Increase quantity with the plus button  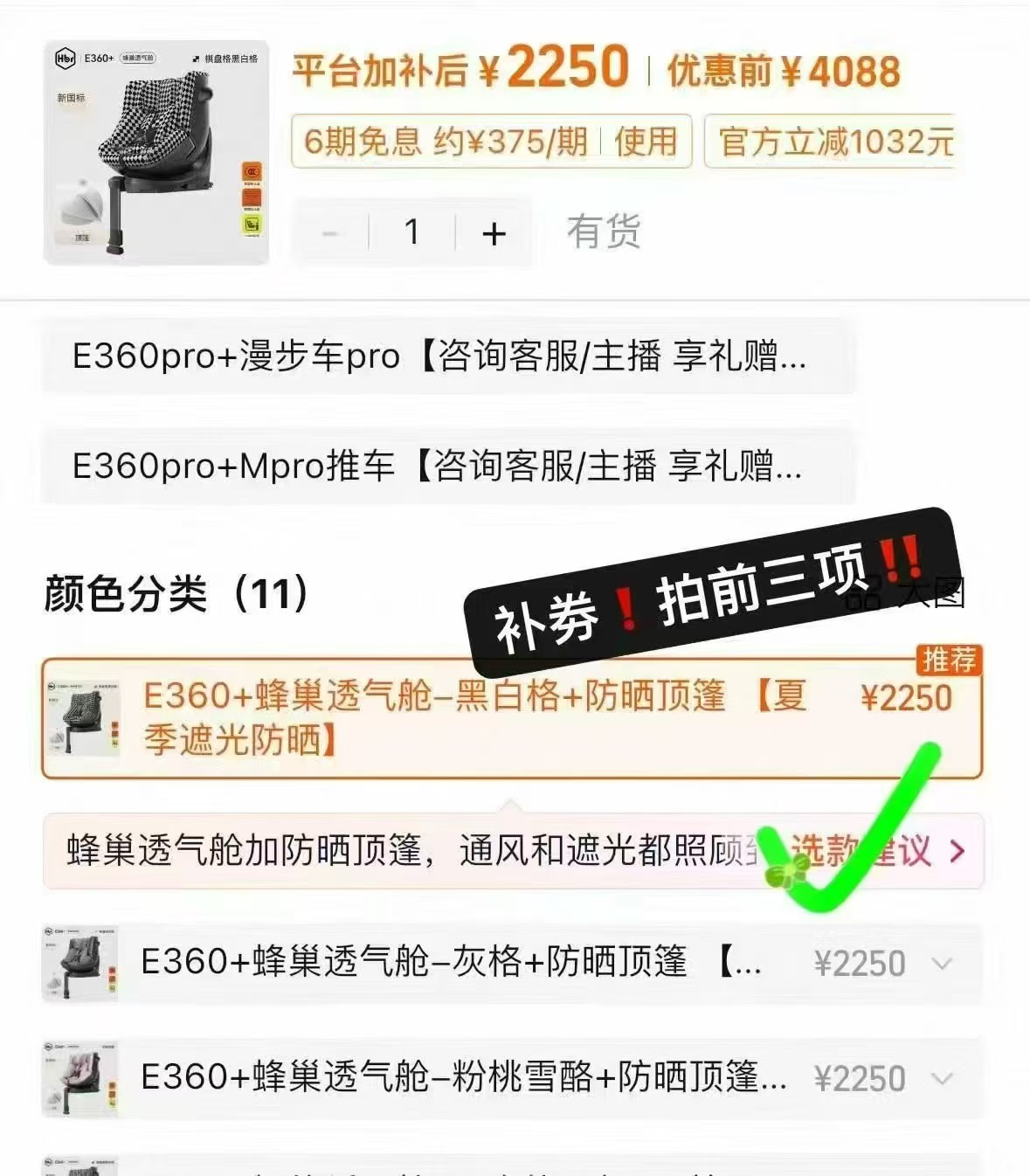click(494, 232)
